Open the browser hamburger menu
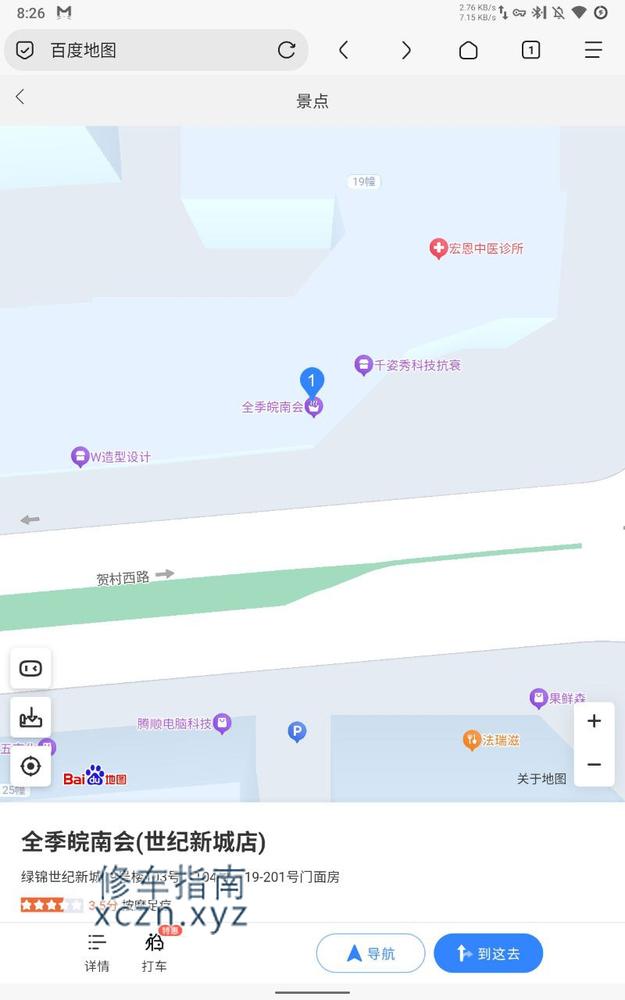 pos(593,50)
